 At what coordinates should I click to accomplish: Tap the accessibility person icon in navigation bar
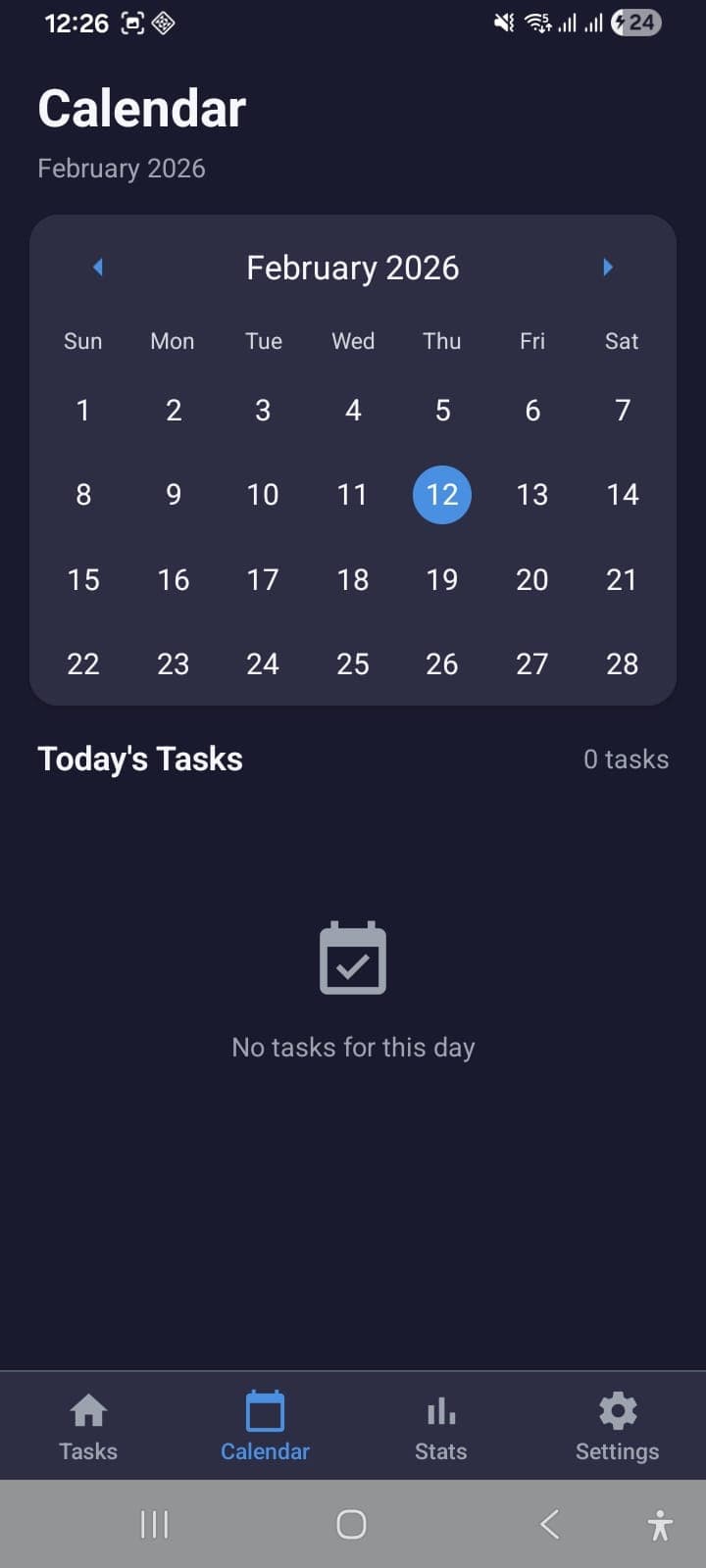click(x=660, y=1525)
